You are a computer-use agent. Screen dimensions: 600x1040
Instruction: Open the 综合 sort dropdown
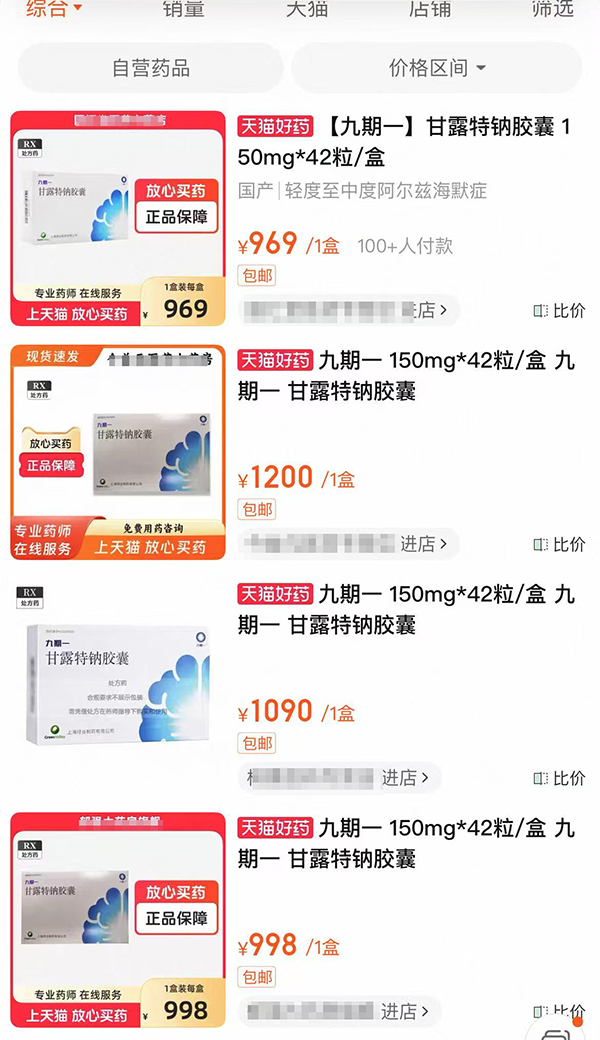(x=54, y=8)
